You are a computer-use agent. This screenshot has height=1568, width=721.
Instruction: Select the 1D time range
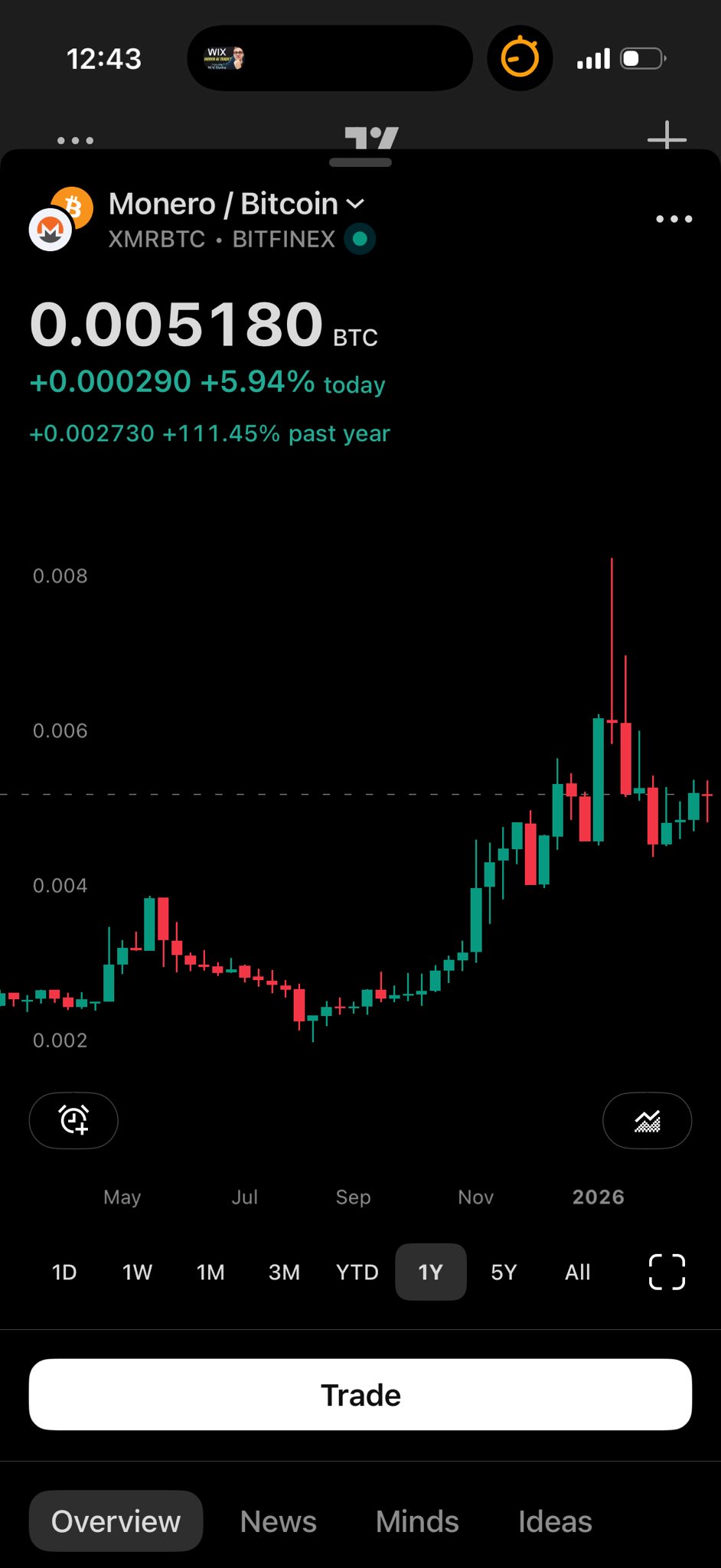point(64,1272)
